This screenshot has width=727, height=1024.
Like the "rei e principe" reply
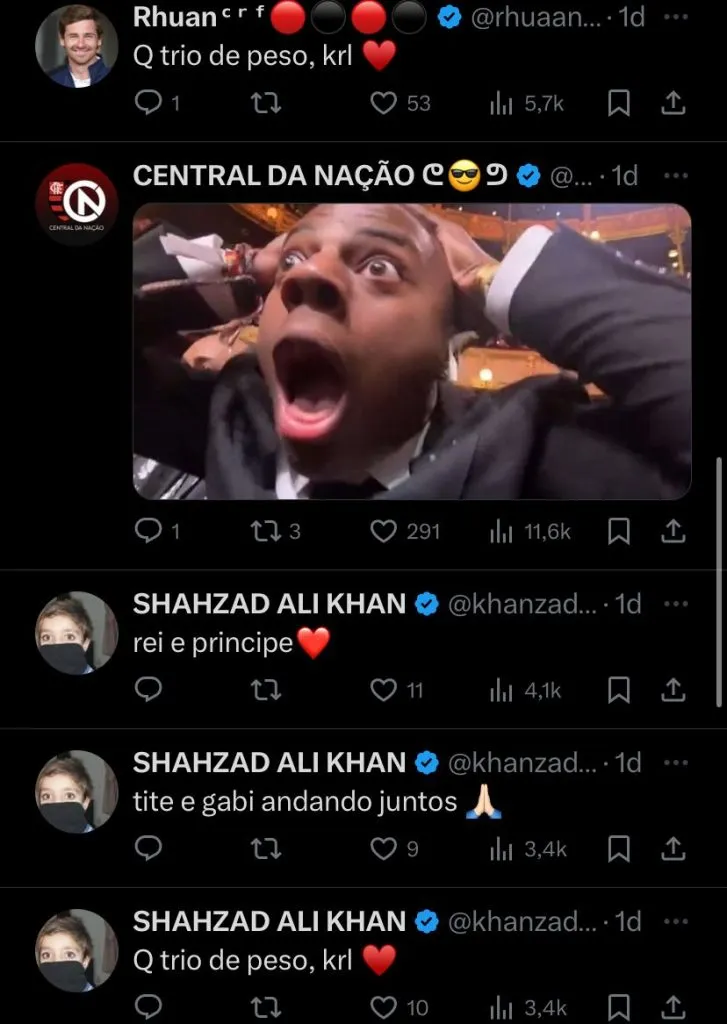pos(384,690)
